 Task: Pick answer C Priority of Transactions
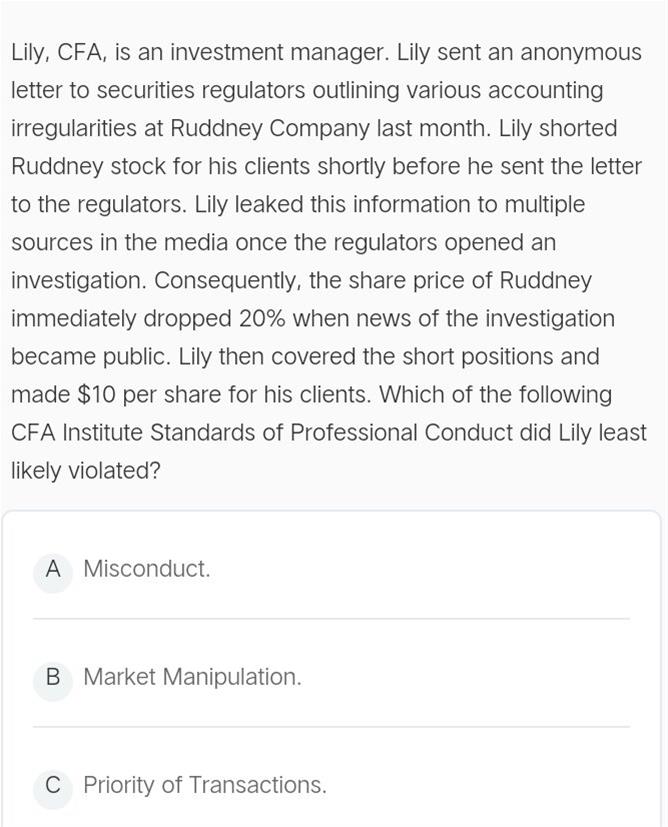204,785
